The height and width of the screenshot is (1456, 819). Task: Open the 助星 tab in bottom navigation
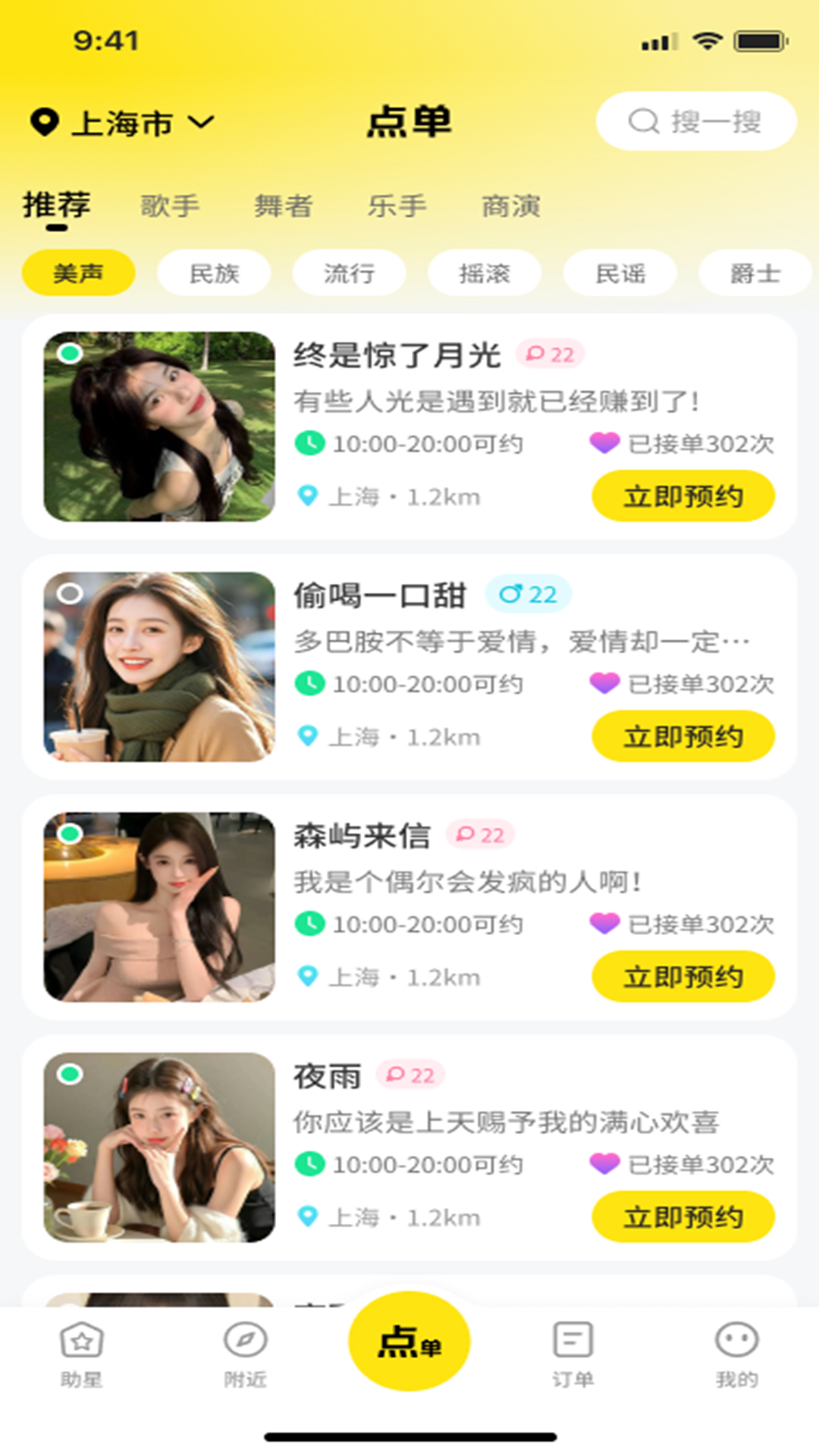click(x=81, y=1354)
